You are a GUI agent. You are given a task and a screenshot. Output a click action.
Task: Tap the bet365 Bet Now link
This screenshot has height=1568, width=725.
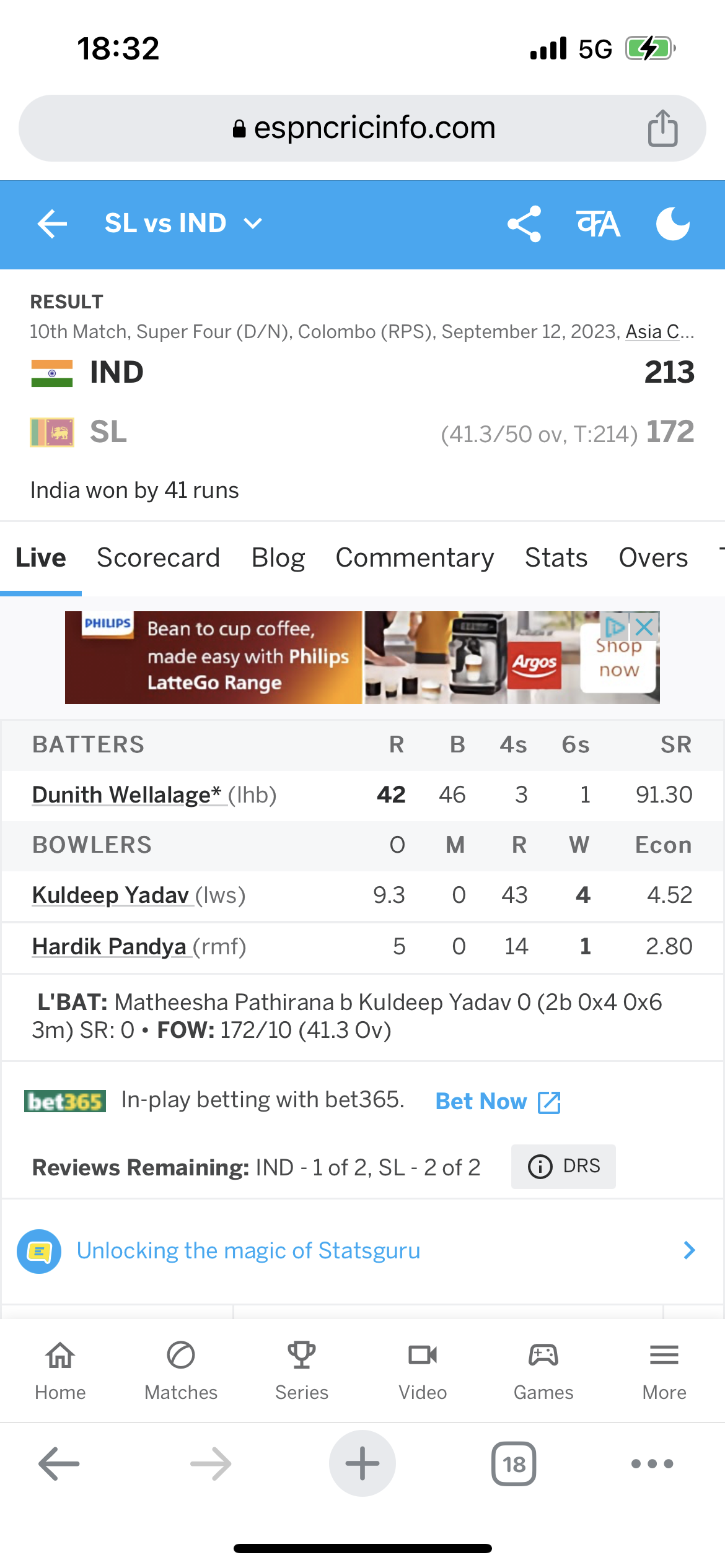click(x=498, y=1102)
